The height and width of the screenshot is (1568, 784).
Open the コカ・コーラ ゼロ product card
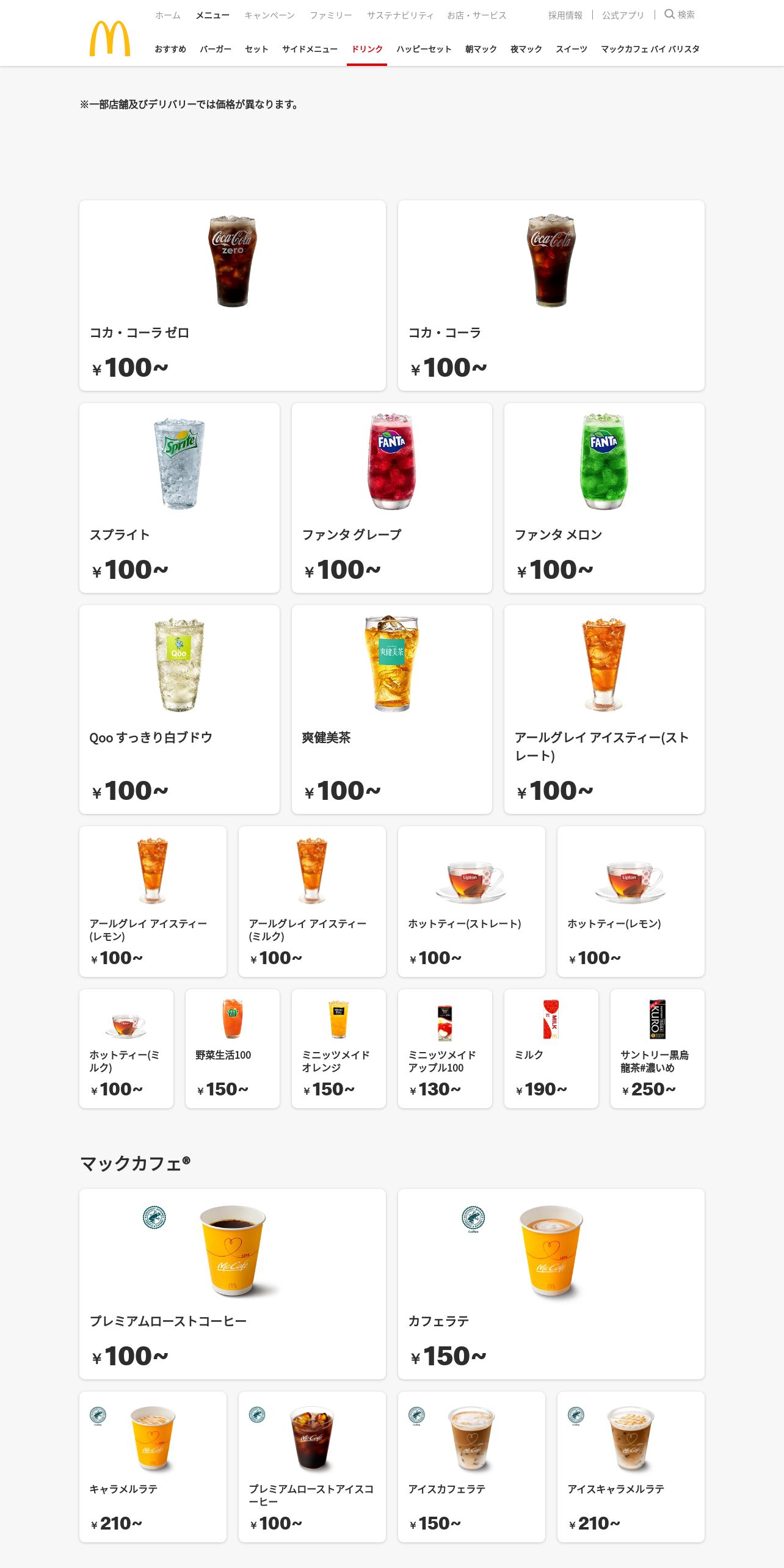pos(233,296)
